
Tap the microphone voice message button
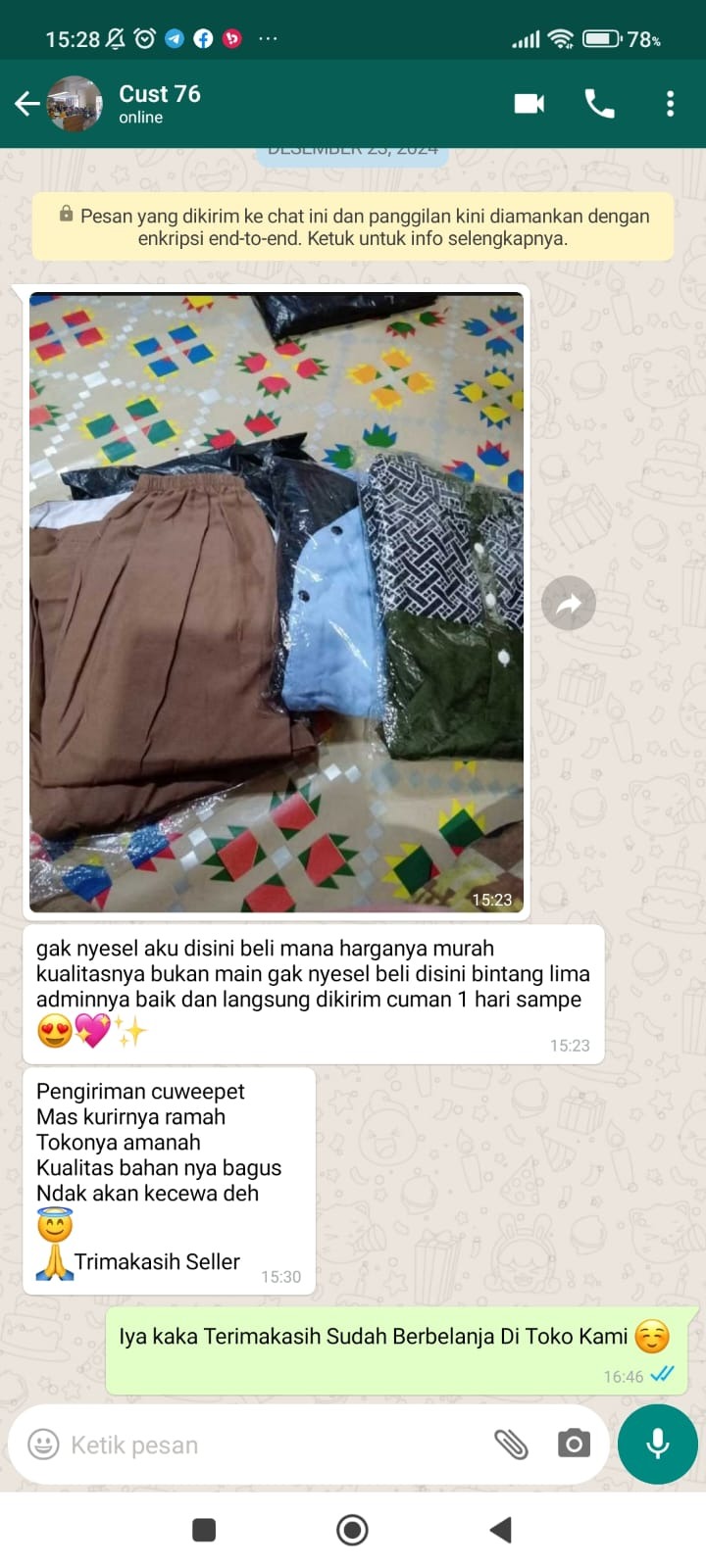(x=658, y=1444)
